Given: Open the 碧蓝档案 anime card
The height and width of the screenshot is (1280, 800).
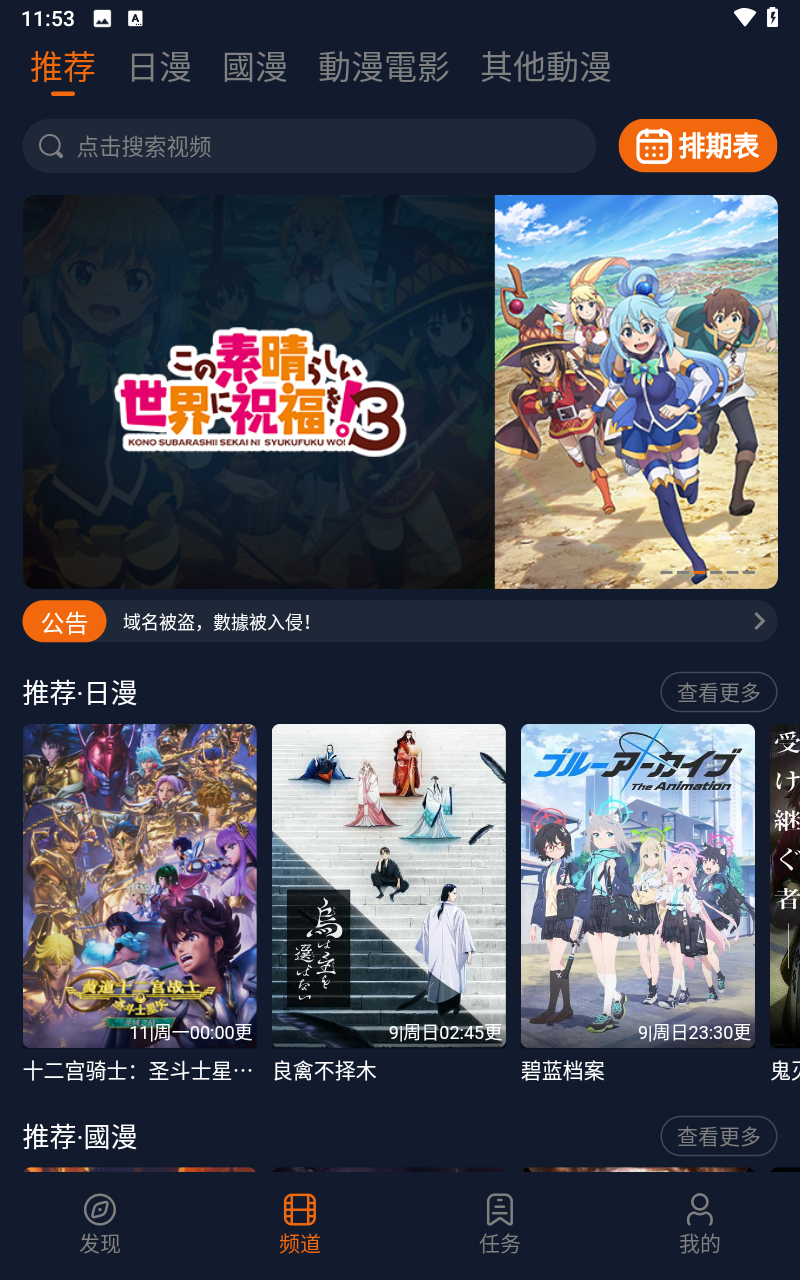Looking at the screenshot, I should [638, 885].
